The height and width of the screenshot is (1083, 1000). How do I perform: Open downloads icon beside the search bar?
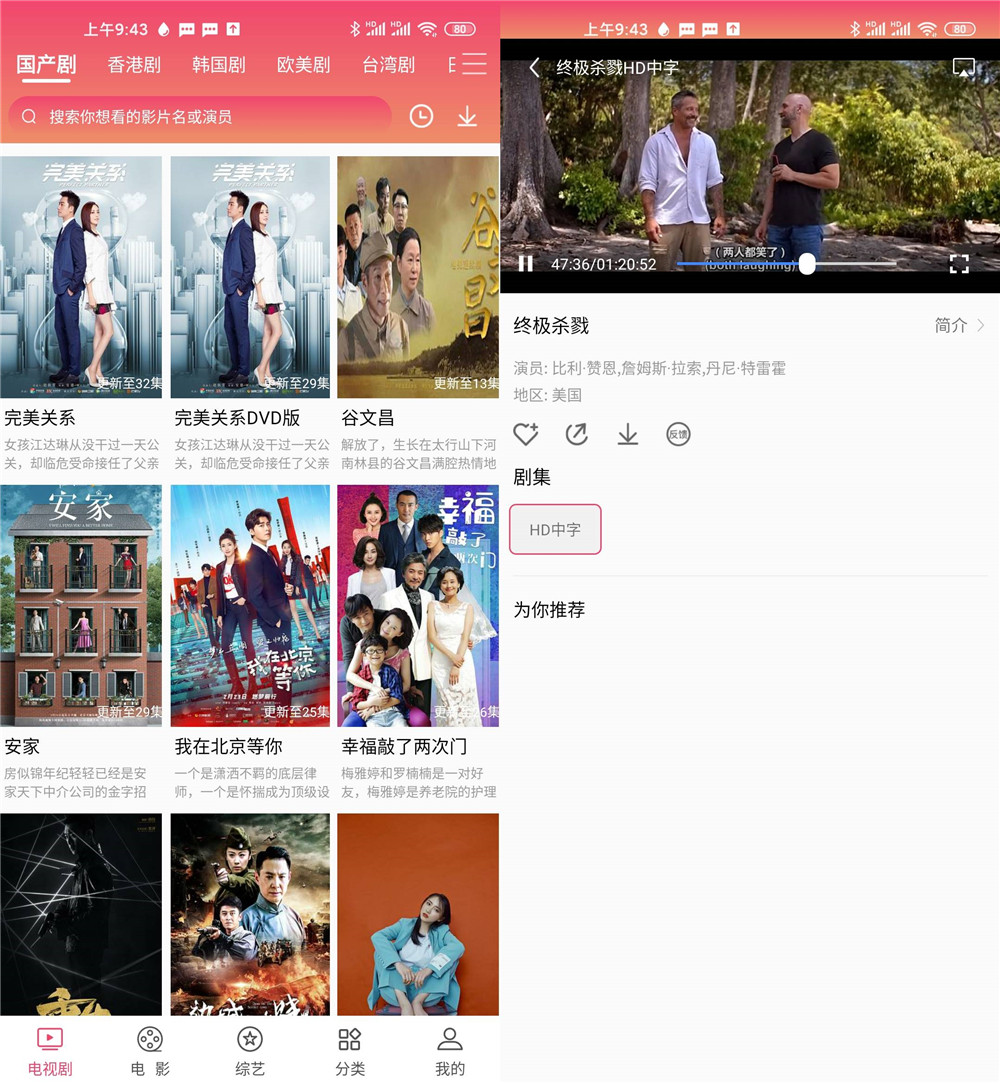[467, 117]
